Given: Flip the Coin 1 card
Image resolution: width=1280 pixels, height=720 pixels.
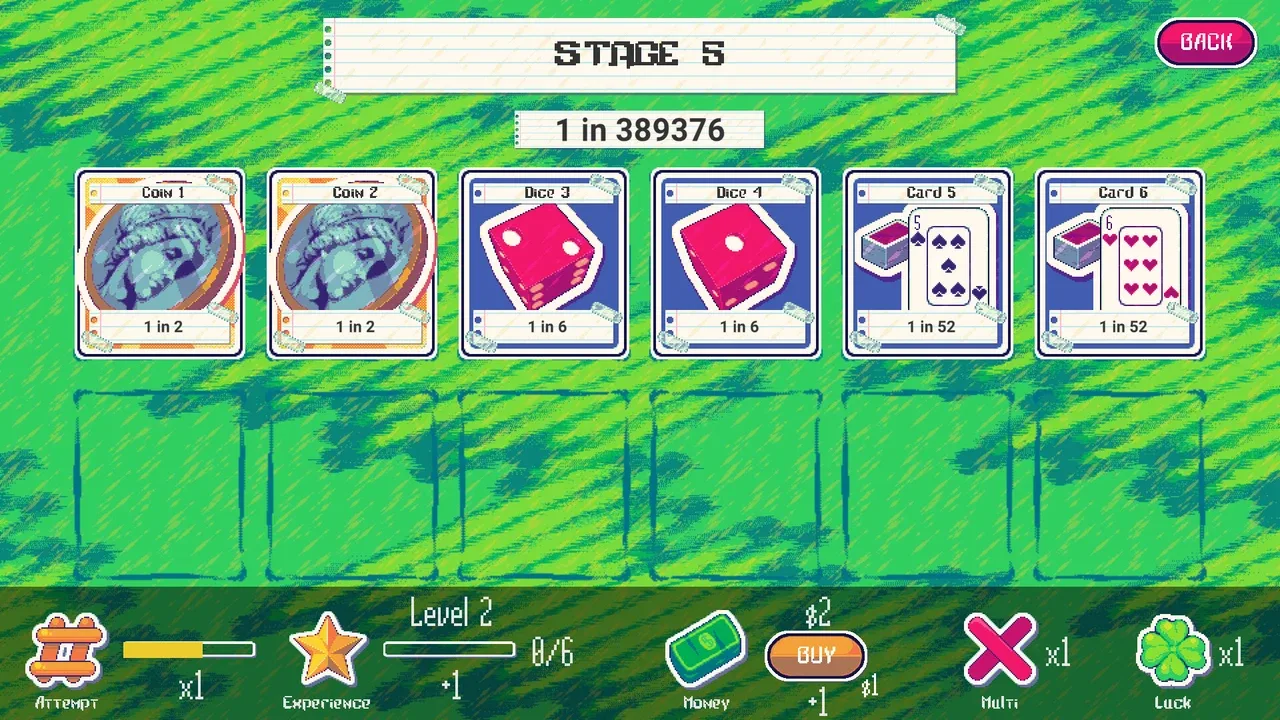Looking at the screenshot, I should point(160,263).
